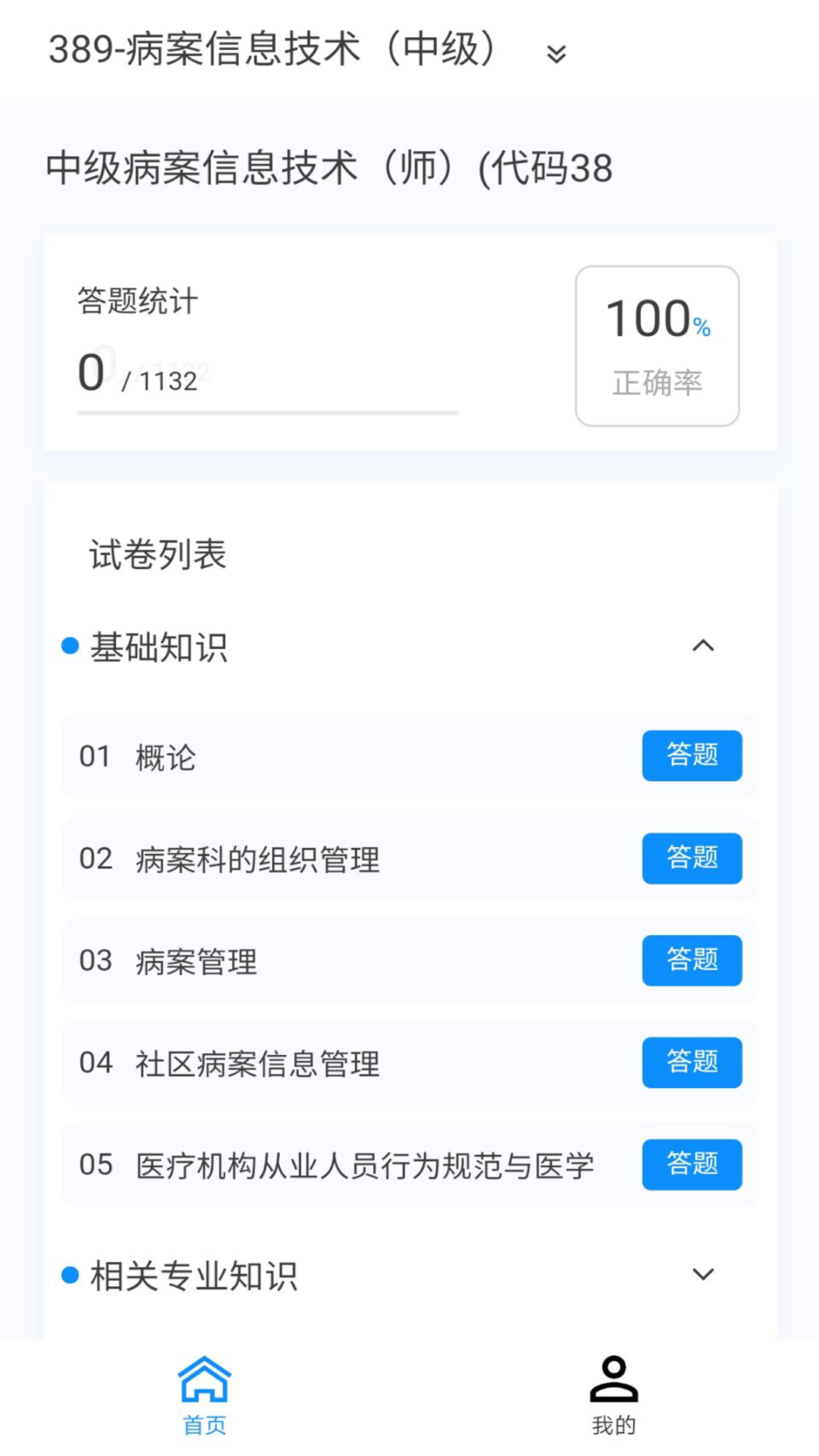Viewport: 819px width, 1456px height.
Task: Tap 答题 beside 05 医疗机构从业人员行为规范与医学
Action: (x=692, y=1166)
